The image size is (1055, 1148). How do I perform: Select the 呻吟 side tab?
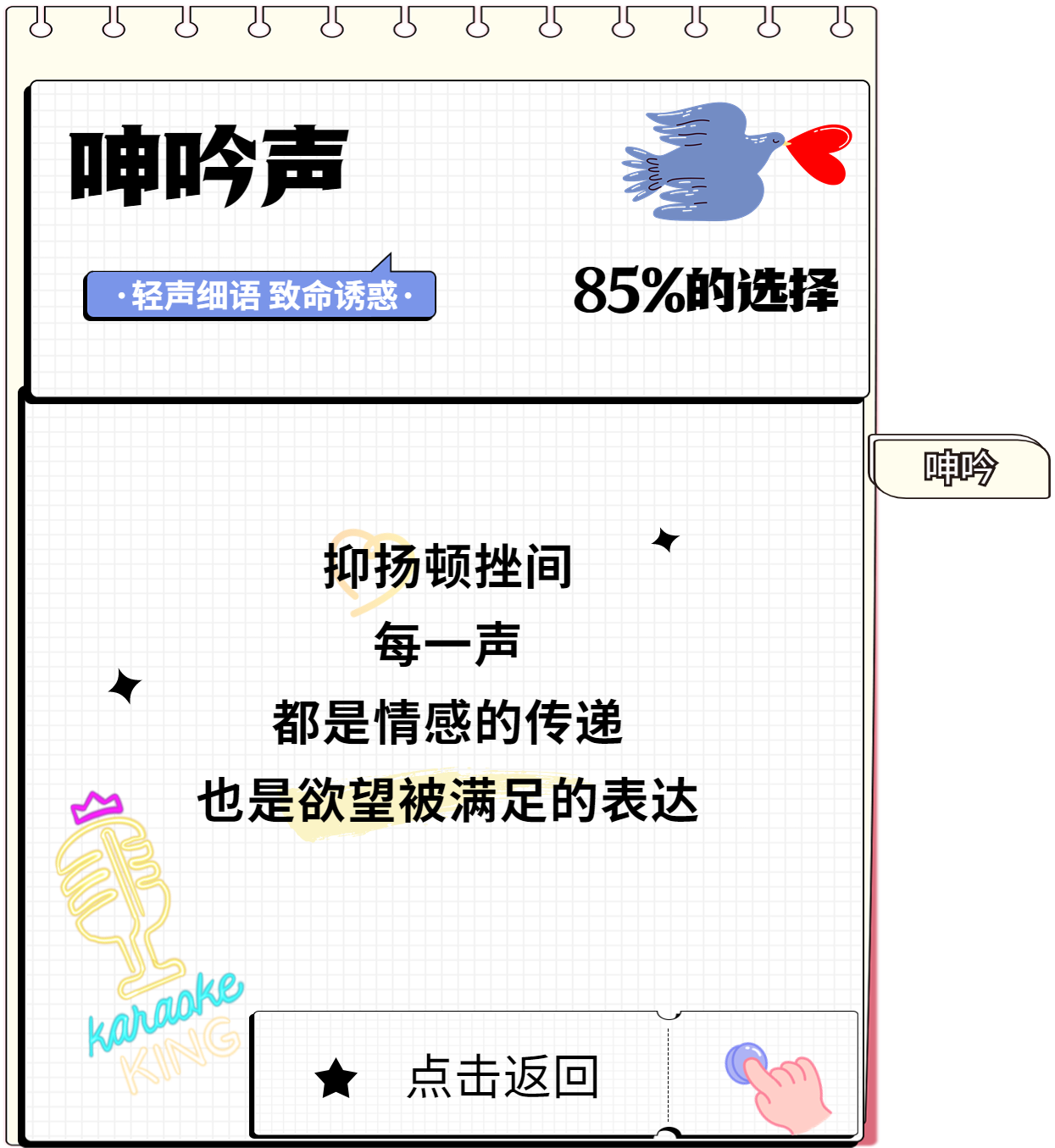pos(960,467)
